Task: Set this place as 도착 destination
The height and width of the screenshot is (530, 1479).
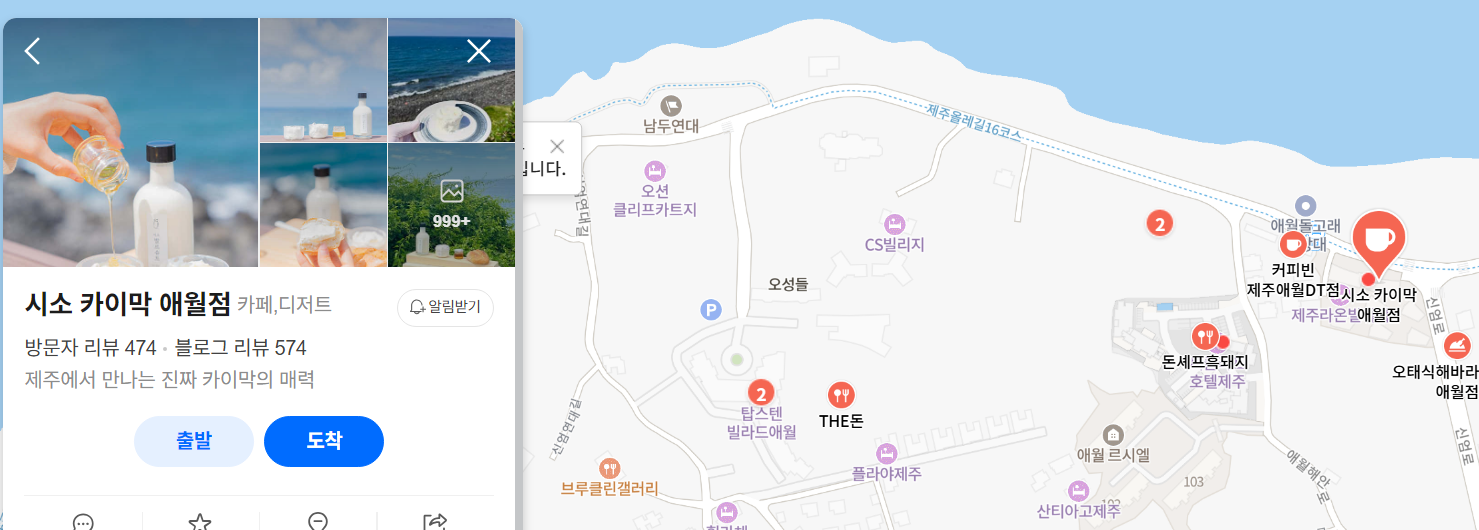Action: [324, 441]
